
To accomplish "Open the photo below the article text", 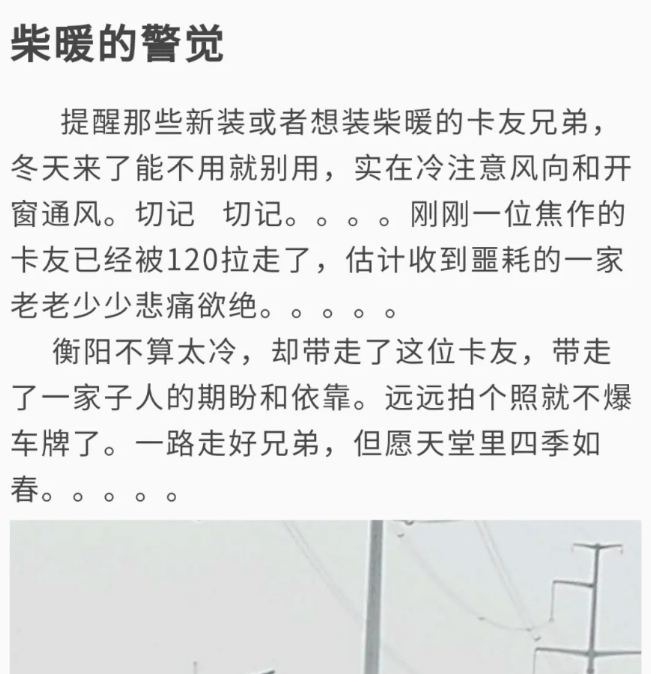I will (325, 597).
